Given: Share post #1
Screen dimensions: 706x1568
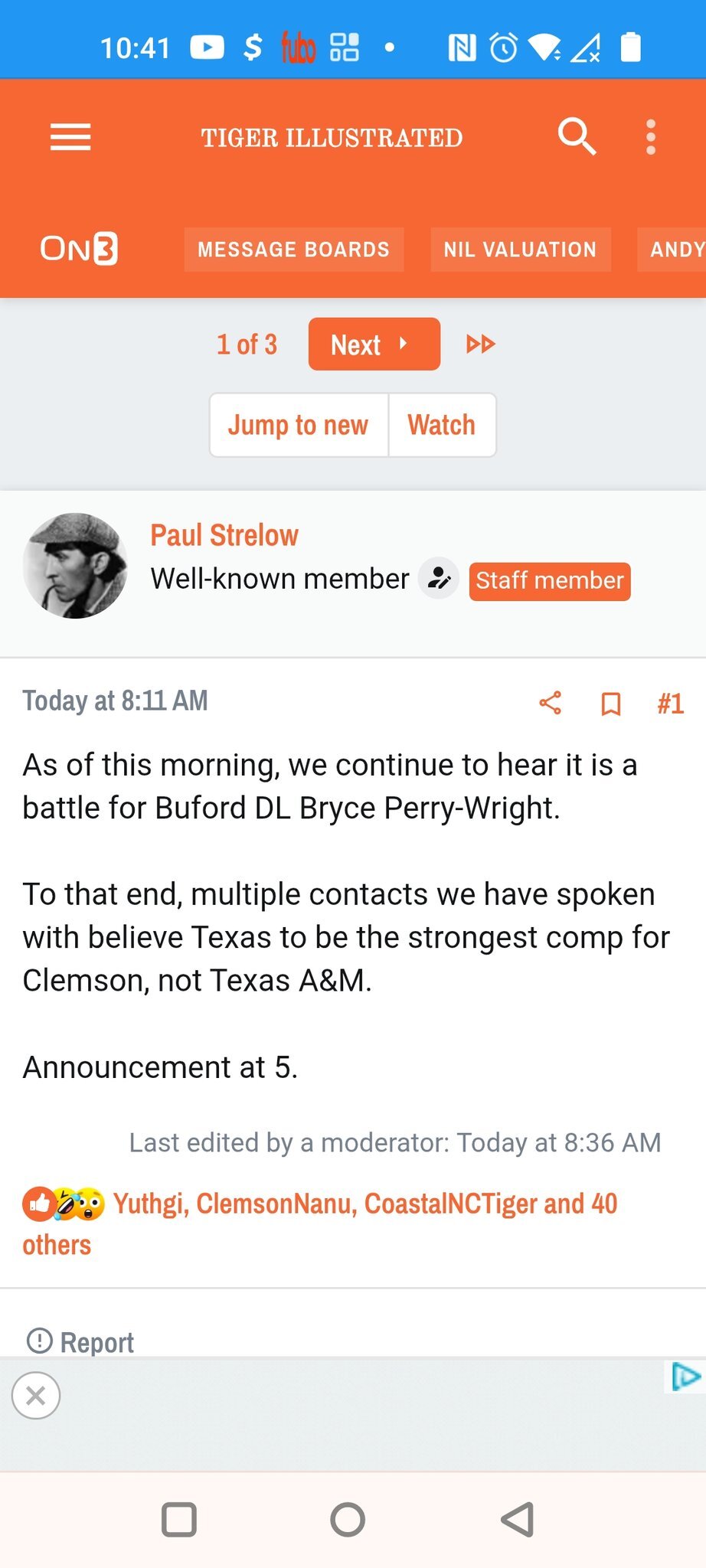Looking at the screenshot, I should [550, 703].
